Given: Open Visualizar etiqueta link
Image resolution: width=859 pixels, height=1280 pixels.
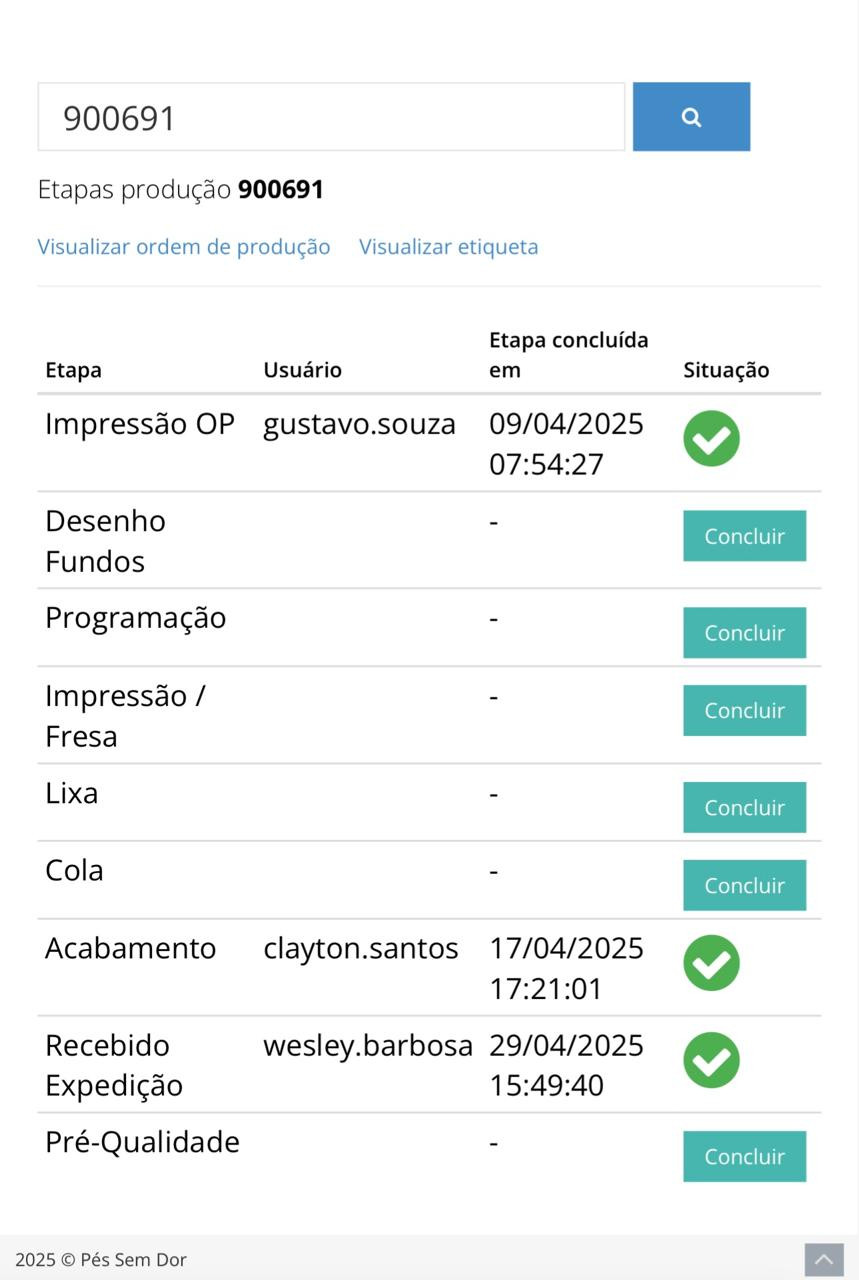Looking at the screenshot, I should (x=448, y=247).
